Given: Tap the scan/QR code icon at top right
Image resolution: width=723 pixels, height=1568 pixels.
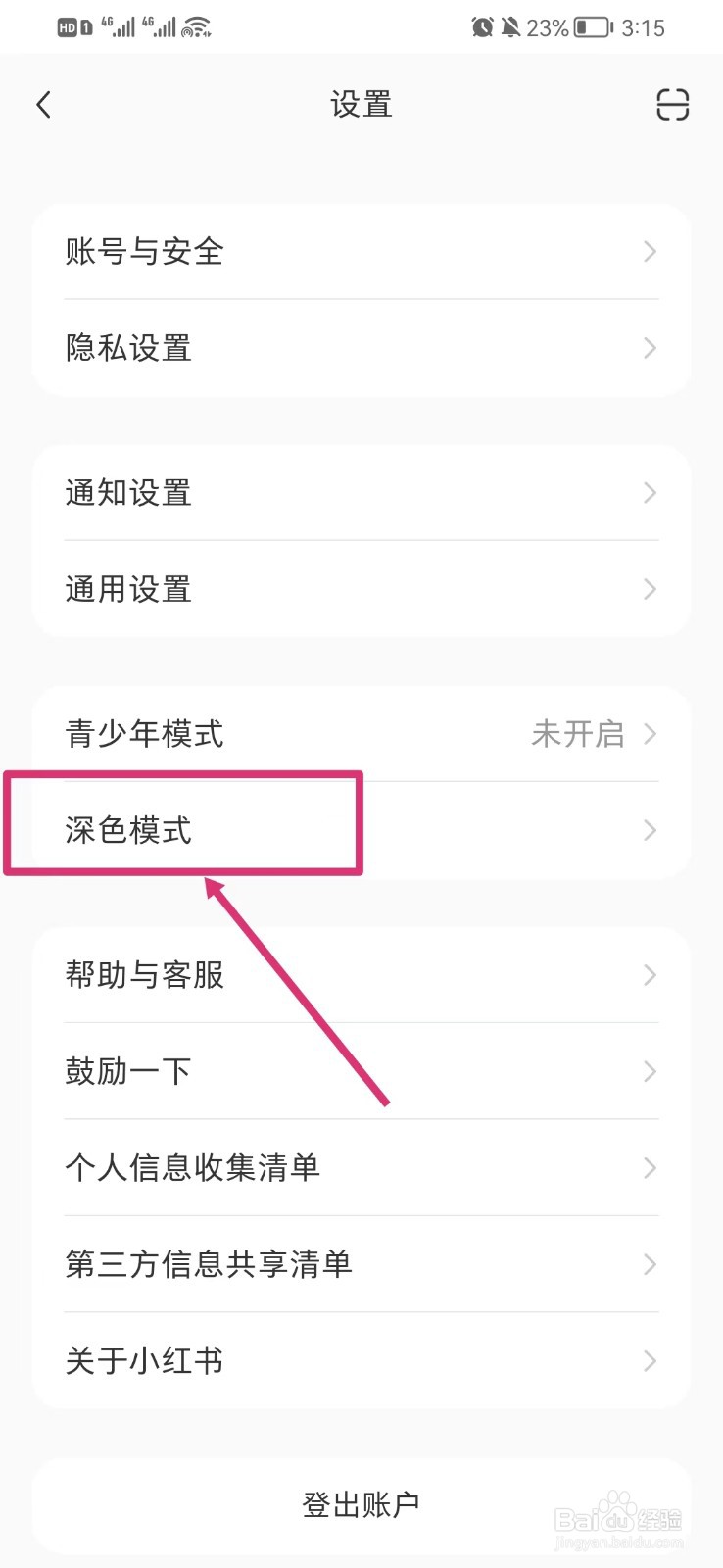Looking at the screenshot, I should click(x=672, y=105).
